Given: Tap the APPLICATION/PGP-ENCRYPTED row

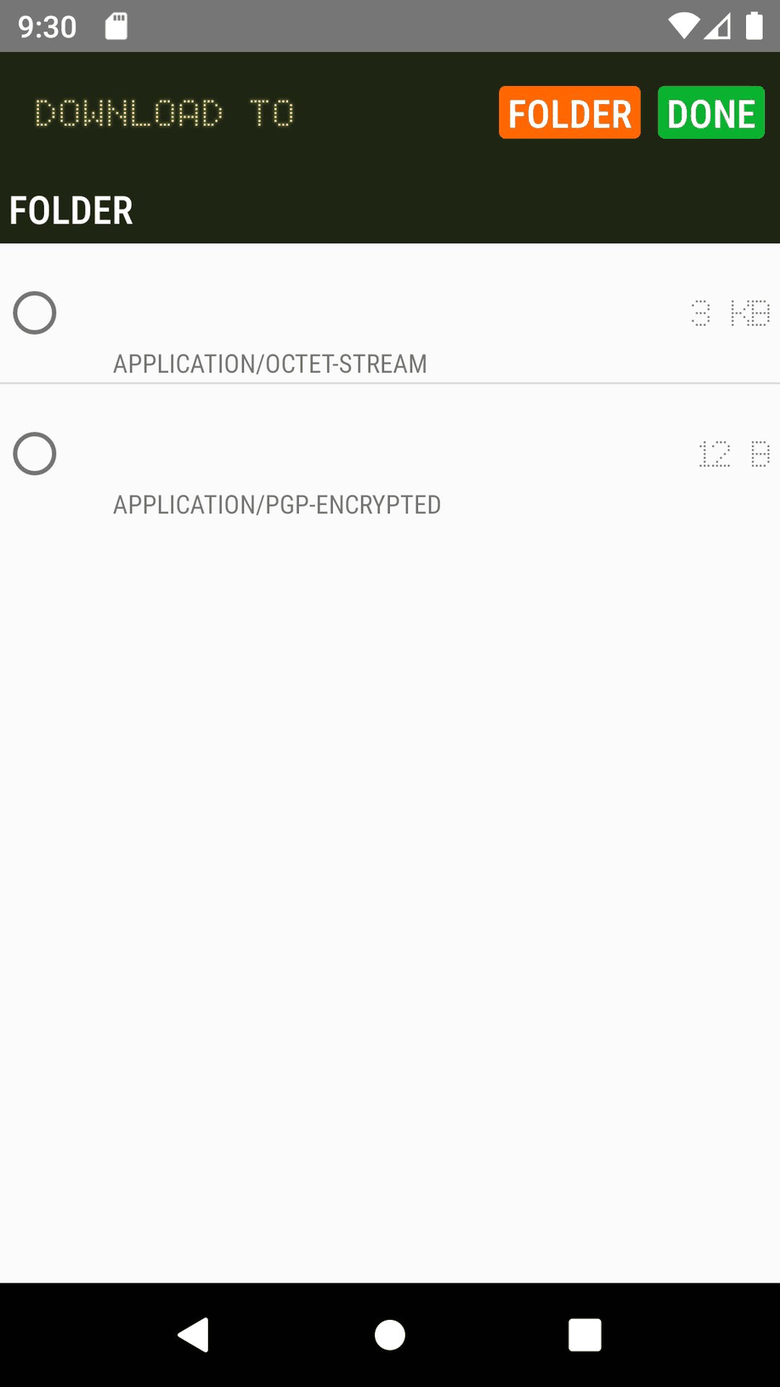Looking at the screenshot, I should 277,505.
